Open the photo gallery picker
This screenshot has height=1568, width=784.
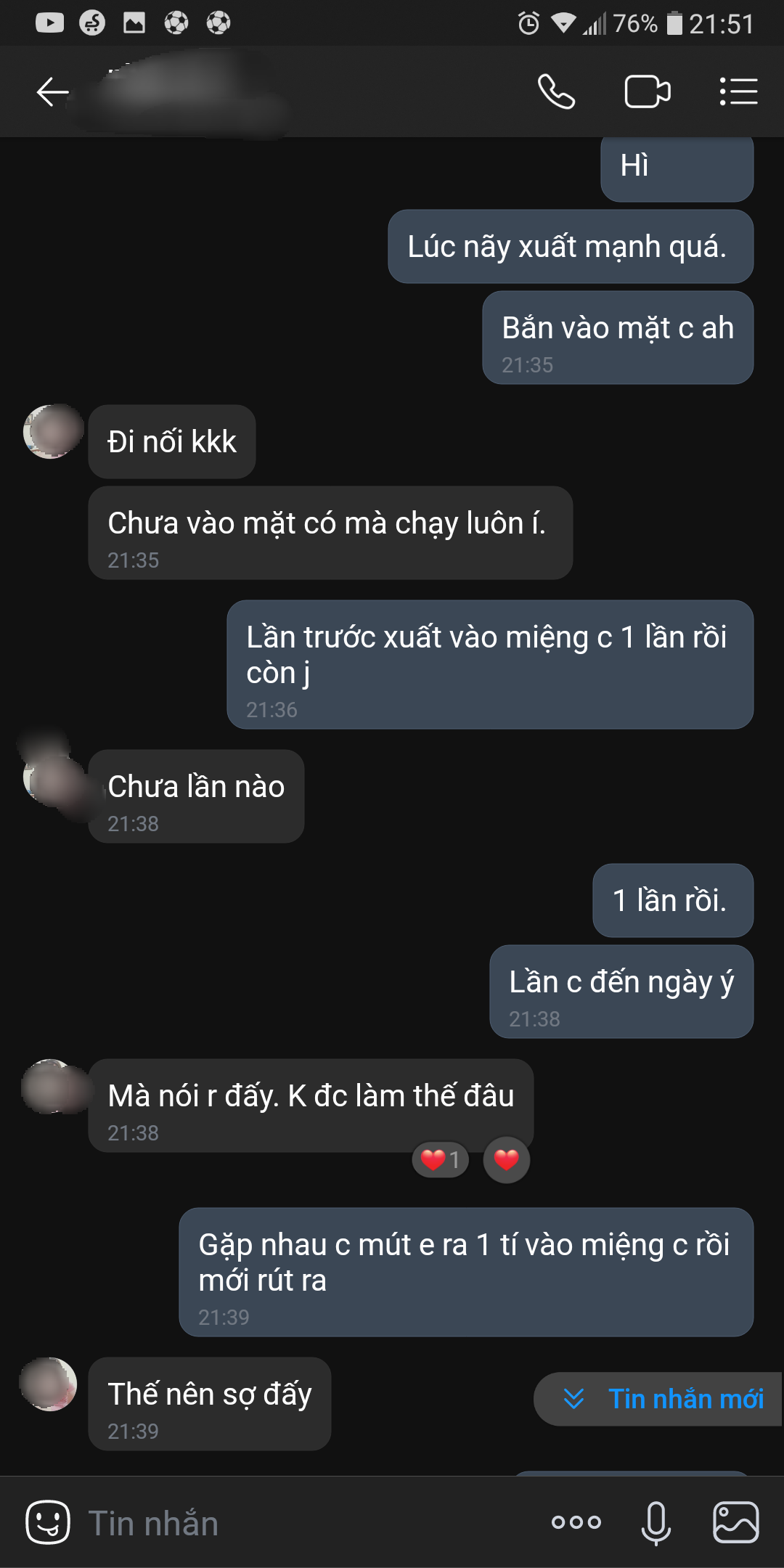[x=735, y=1522]
